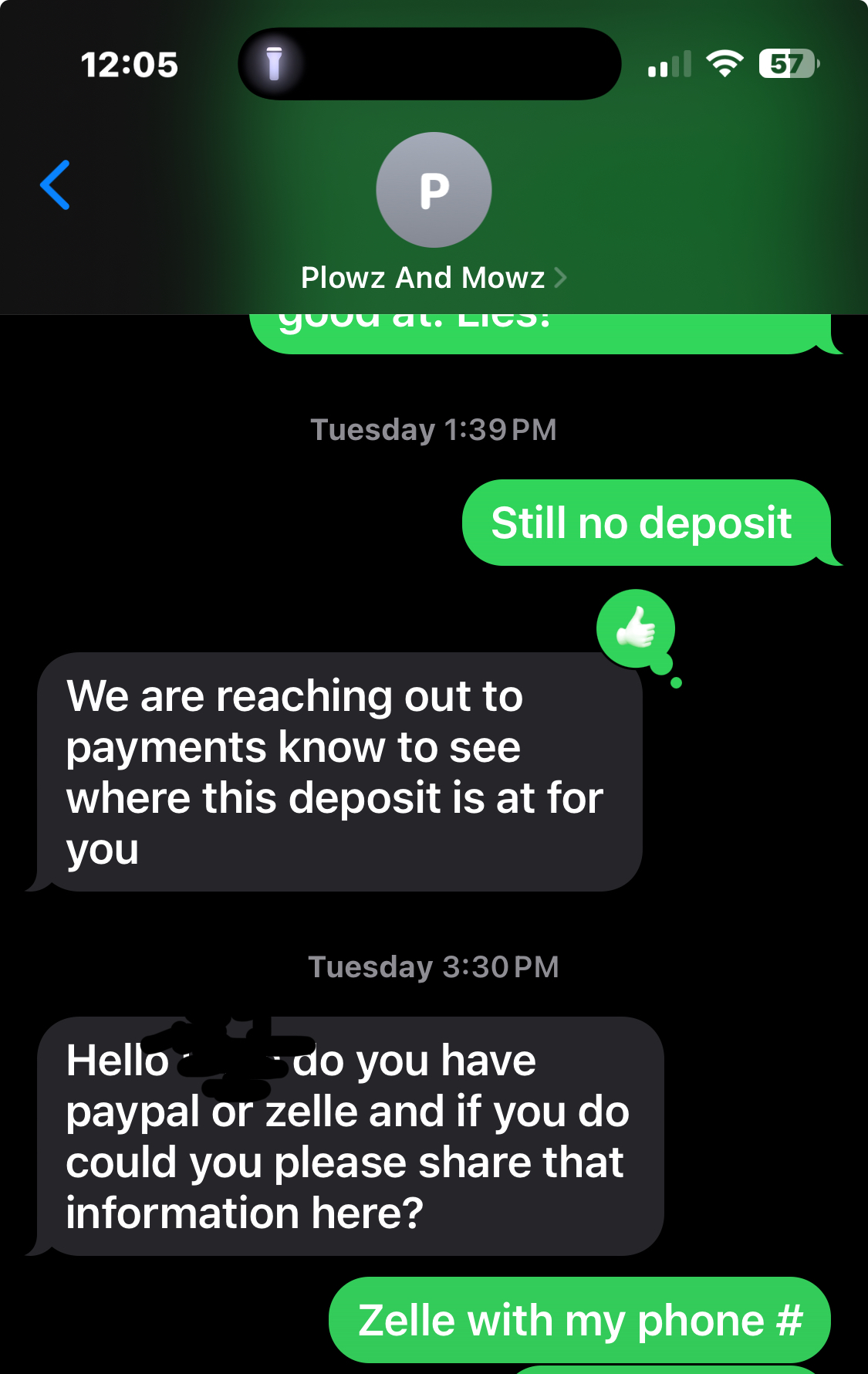Open Plowz And Mowz contact details
The width and height of the screenshot is (868, 1374).
(433, 278)
